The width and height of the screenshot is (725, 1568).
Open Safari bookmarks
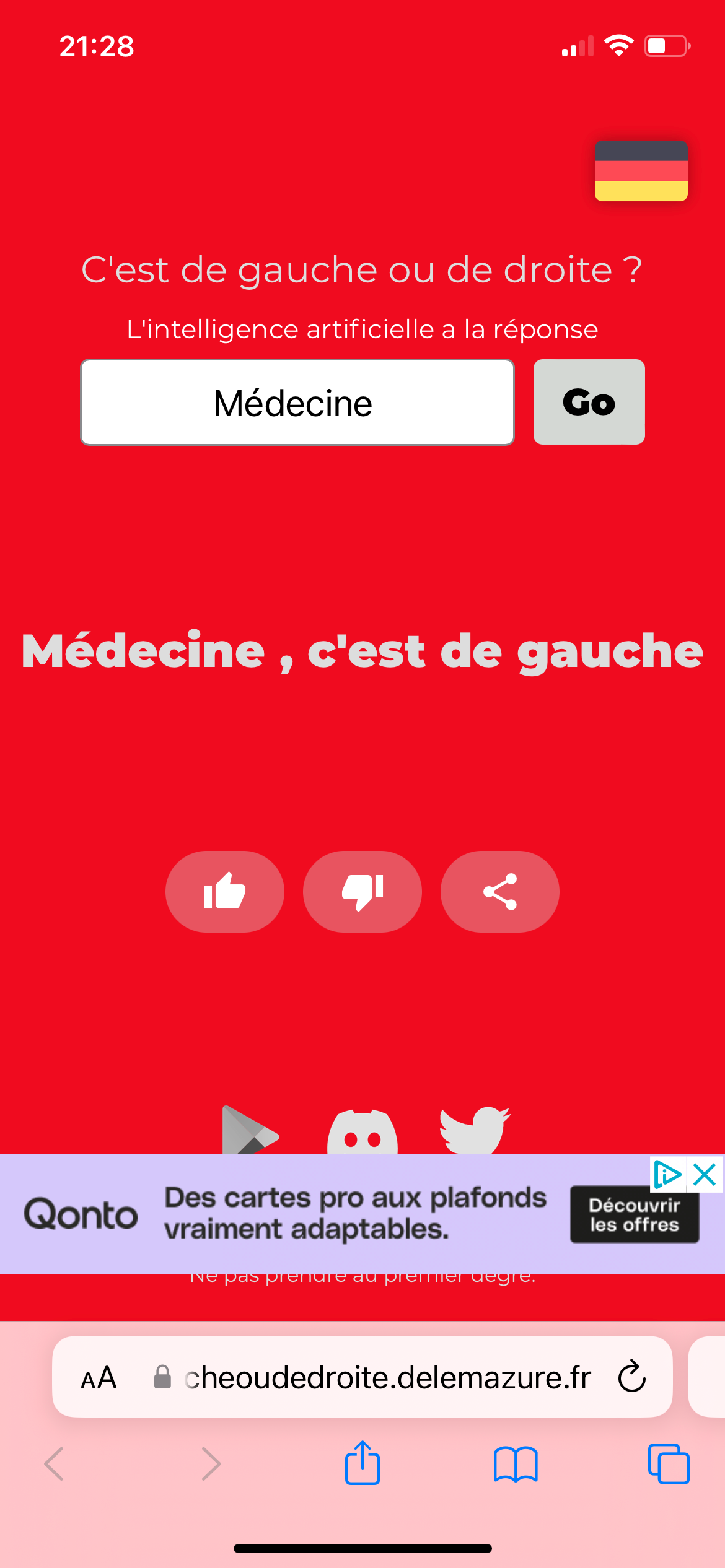click(516, 1465)
